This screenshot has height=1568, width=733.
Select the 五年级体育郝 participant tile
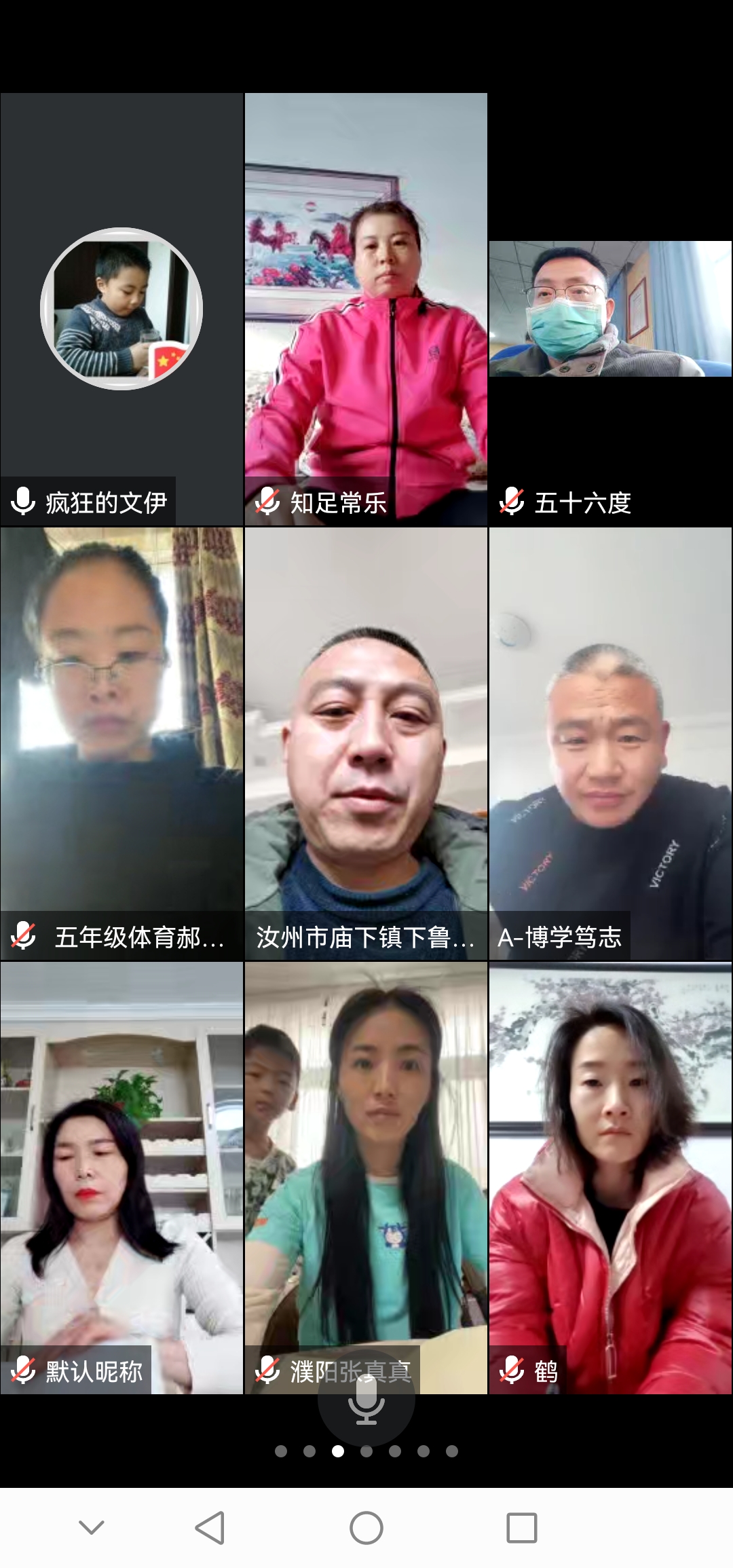[x=121, y=743]
